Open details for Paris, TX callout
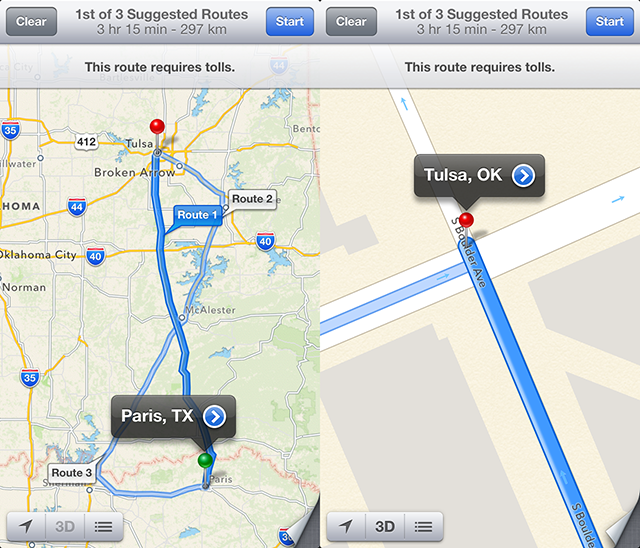 point(214,416)
